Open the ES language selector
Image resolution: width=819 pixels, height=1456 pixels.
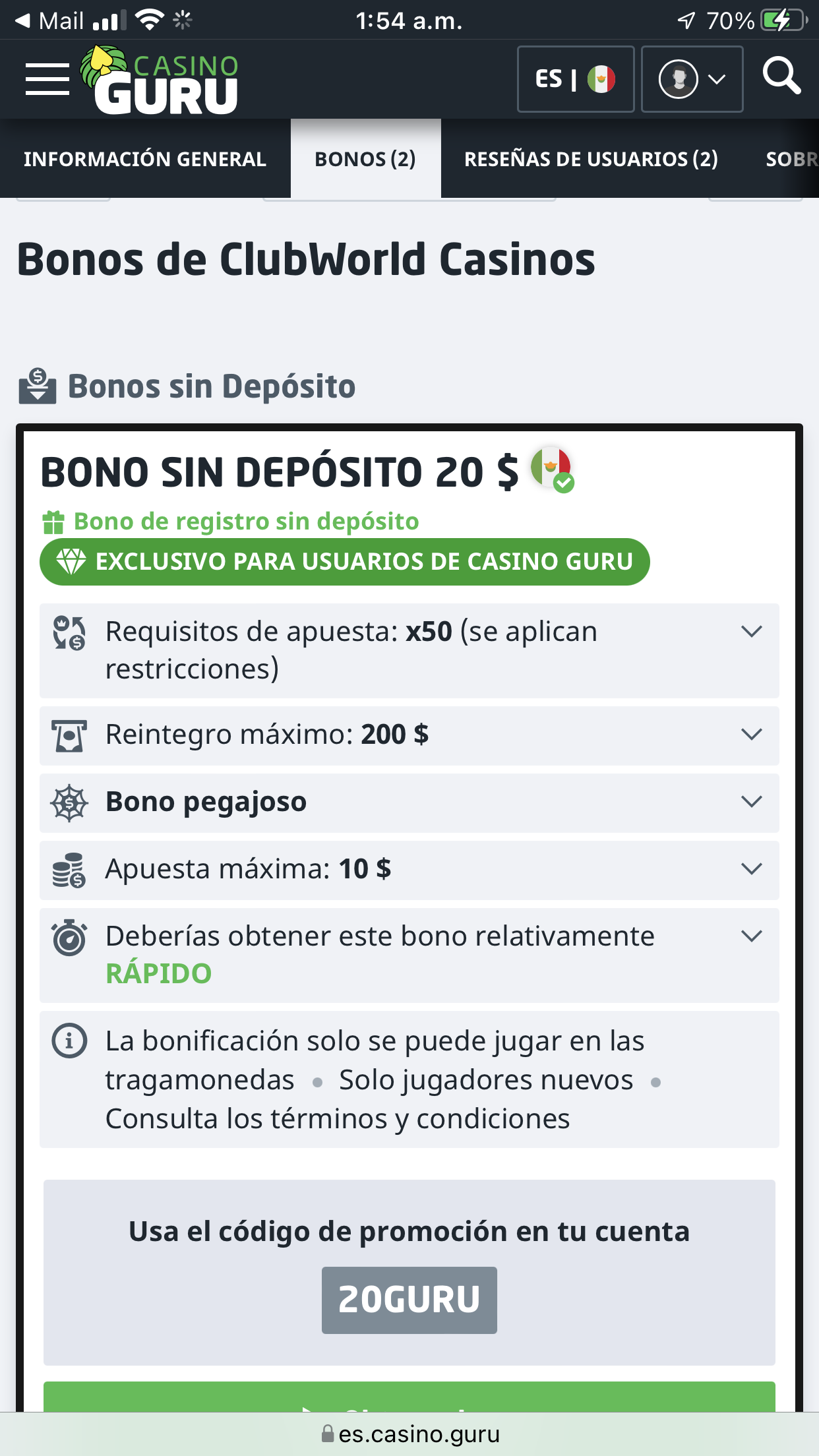pos(575,79)
